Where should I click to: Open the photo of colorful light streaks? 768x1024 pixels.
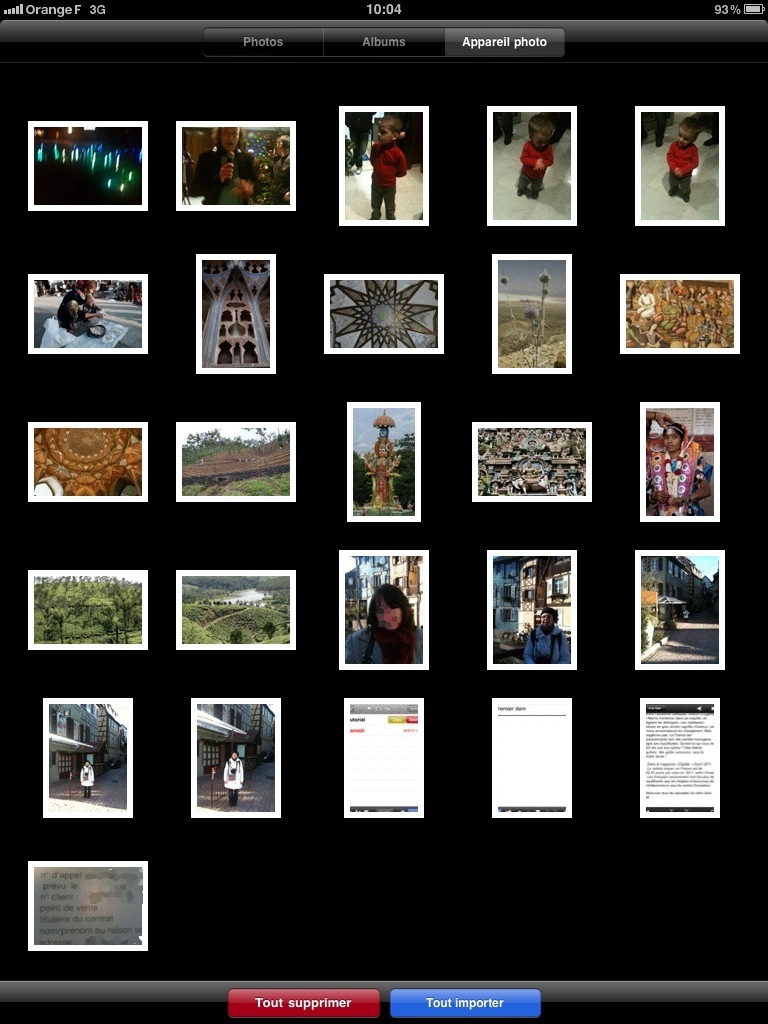point(88,166)
